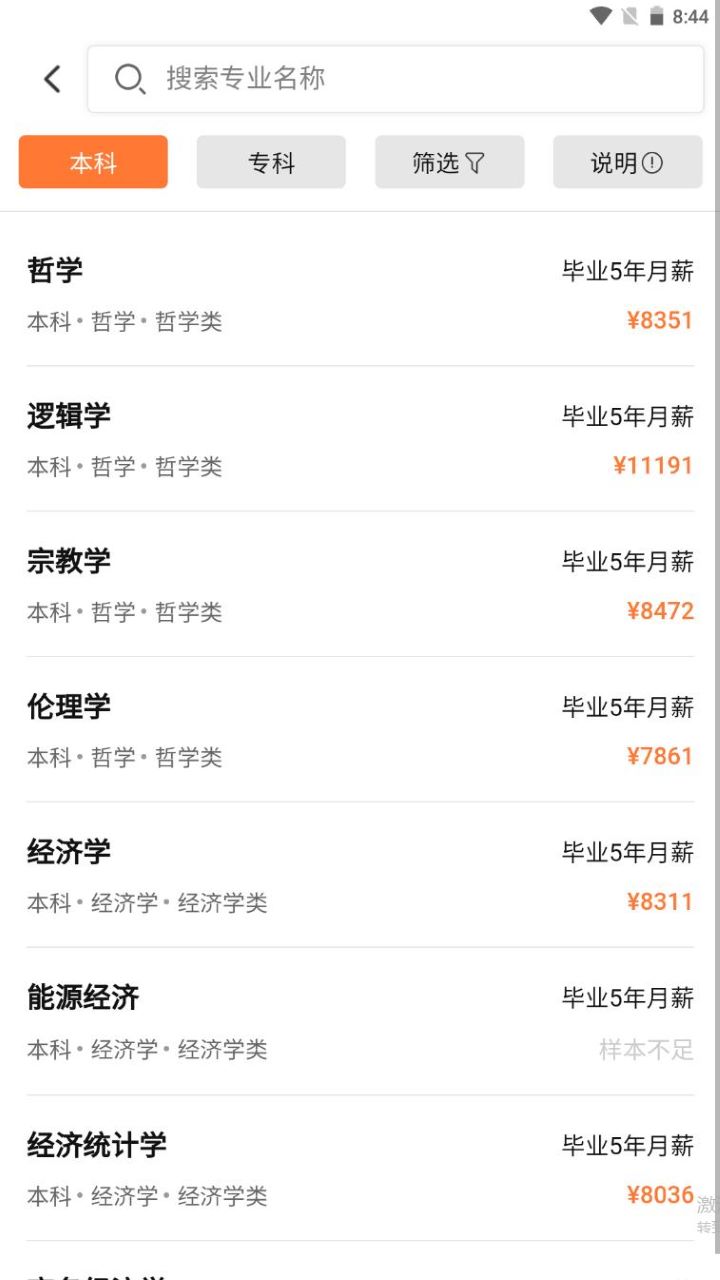Select the 伦理学 major entry
The width and height of the screenshot is (720, 1280).
360,729
